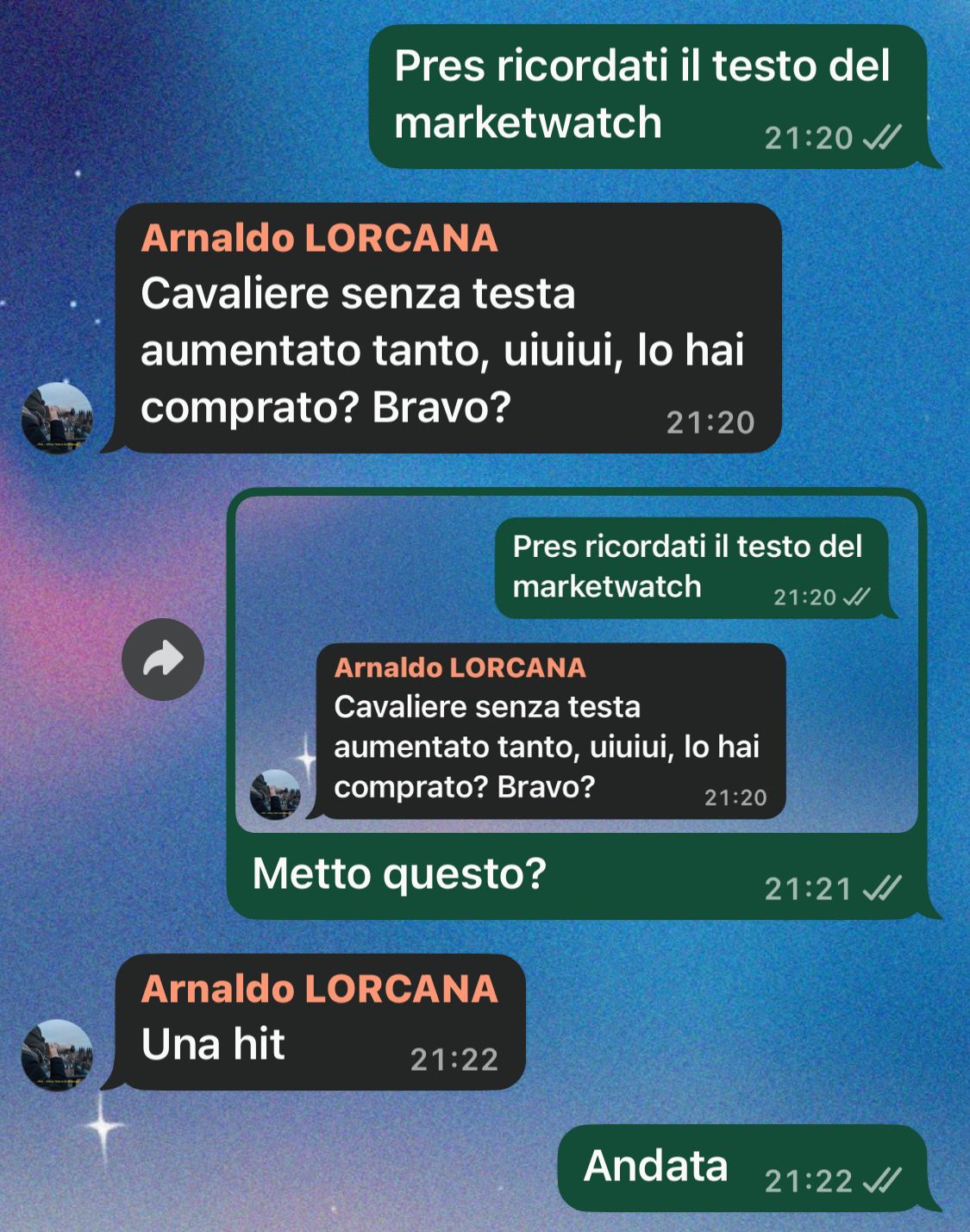Tap Arnaldo's avatar beside the "Cavaliere senza testa" message
The width and height of the screenshot is (970, 1232).
(x=57, y=418)
